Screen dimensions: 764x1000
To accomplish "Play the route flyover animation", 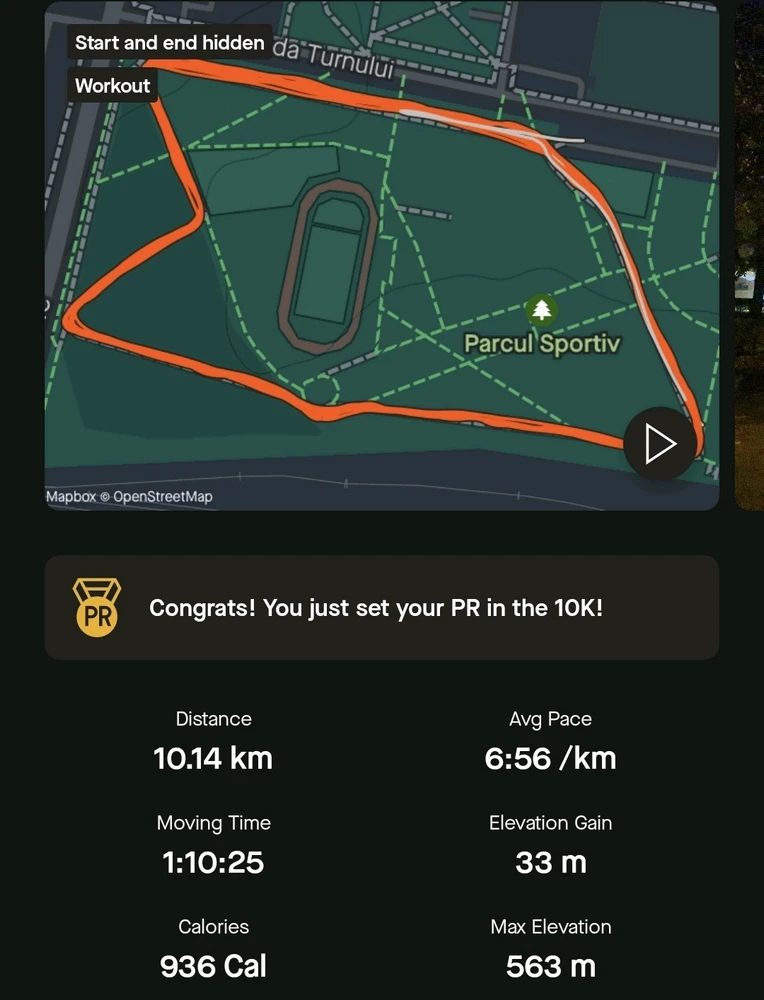I will coord(660,444).
